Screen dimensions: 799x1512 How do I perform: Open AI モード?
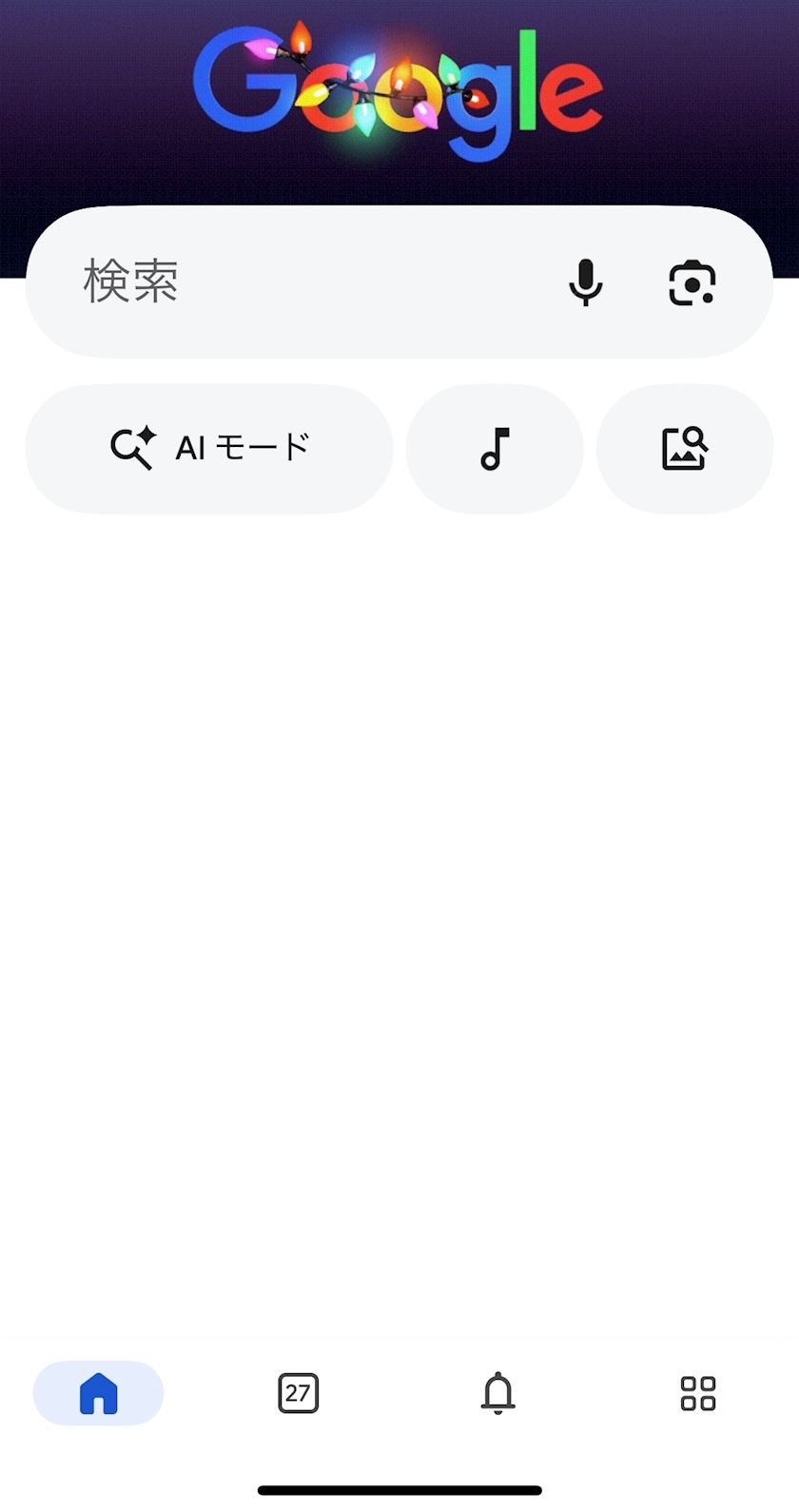(209, 448)
